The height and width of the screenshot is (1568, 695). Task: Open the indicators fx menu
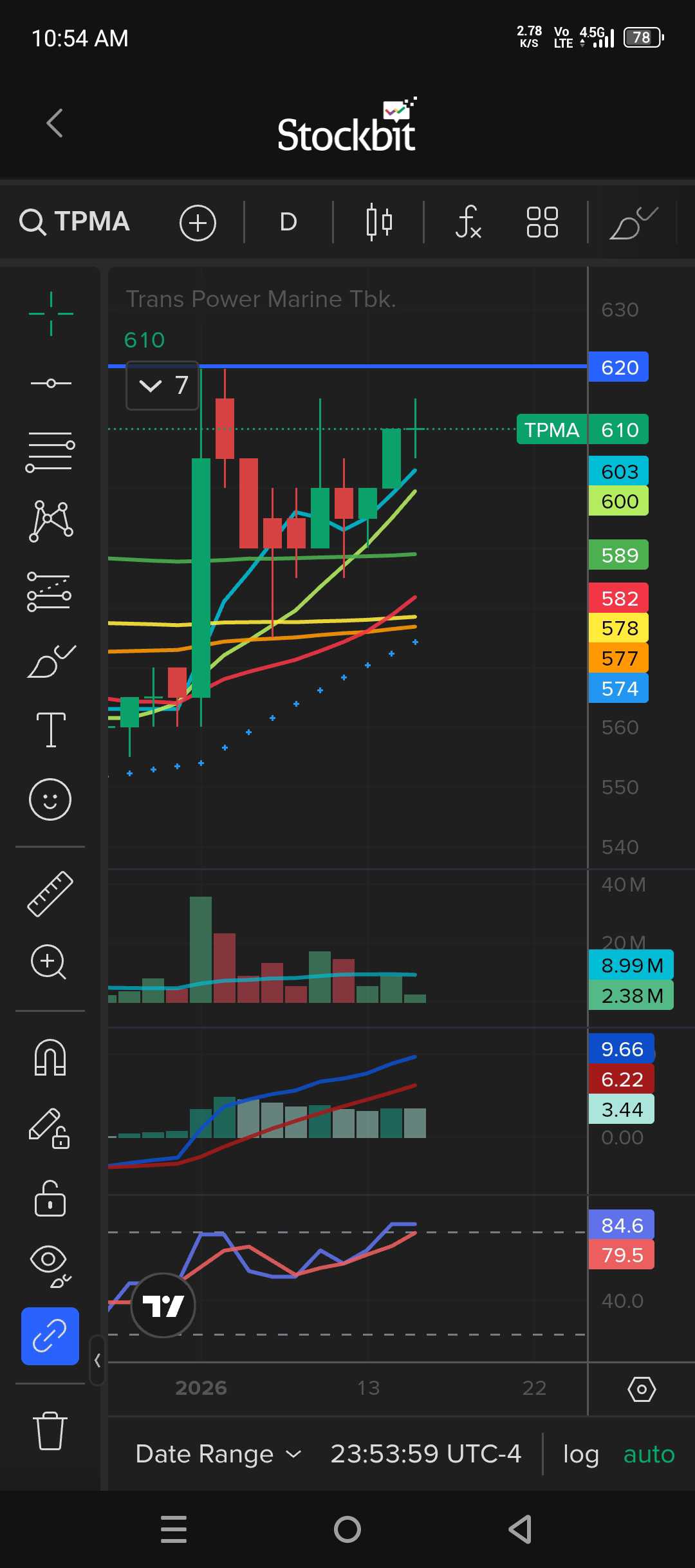pyautogui.click(x=468, y=222)
